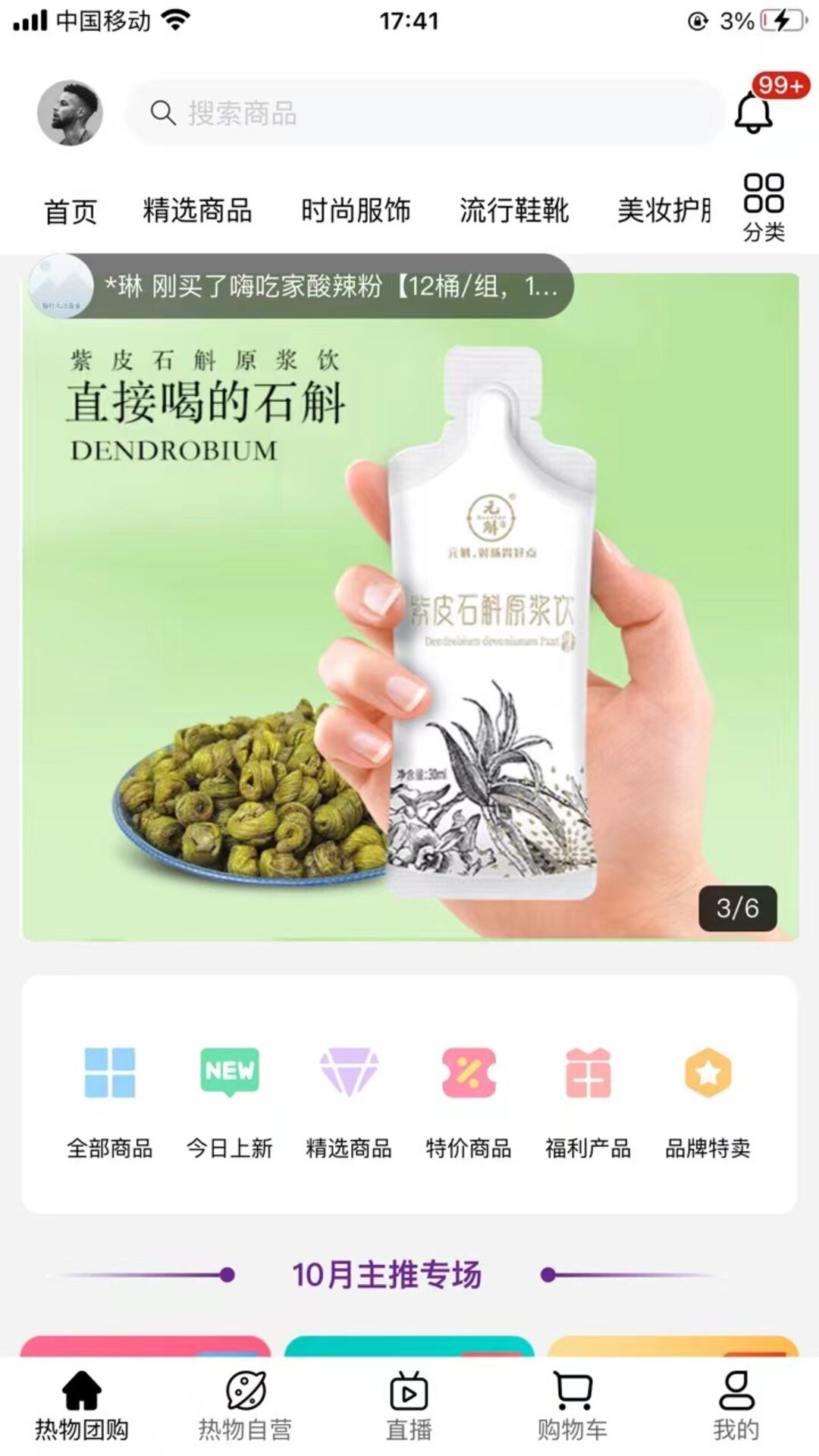This screenshot has width=819, height=1456.
Task: Switch to the 精选商品 top tab
Action: [x=197, y=210]
